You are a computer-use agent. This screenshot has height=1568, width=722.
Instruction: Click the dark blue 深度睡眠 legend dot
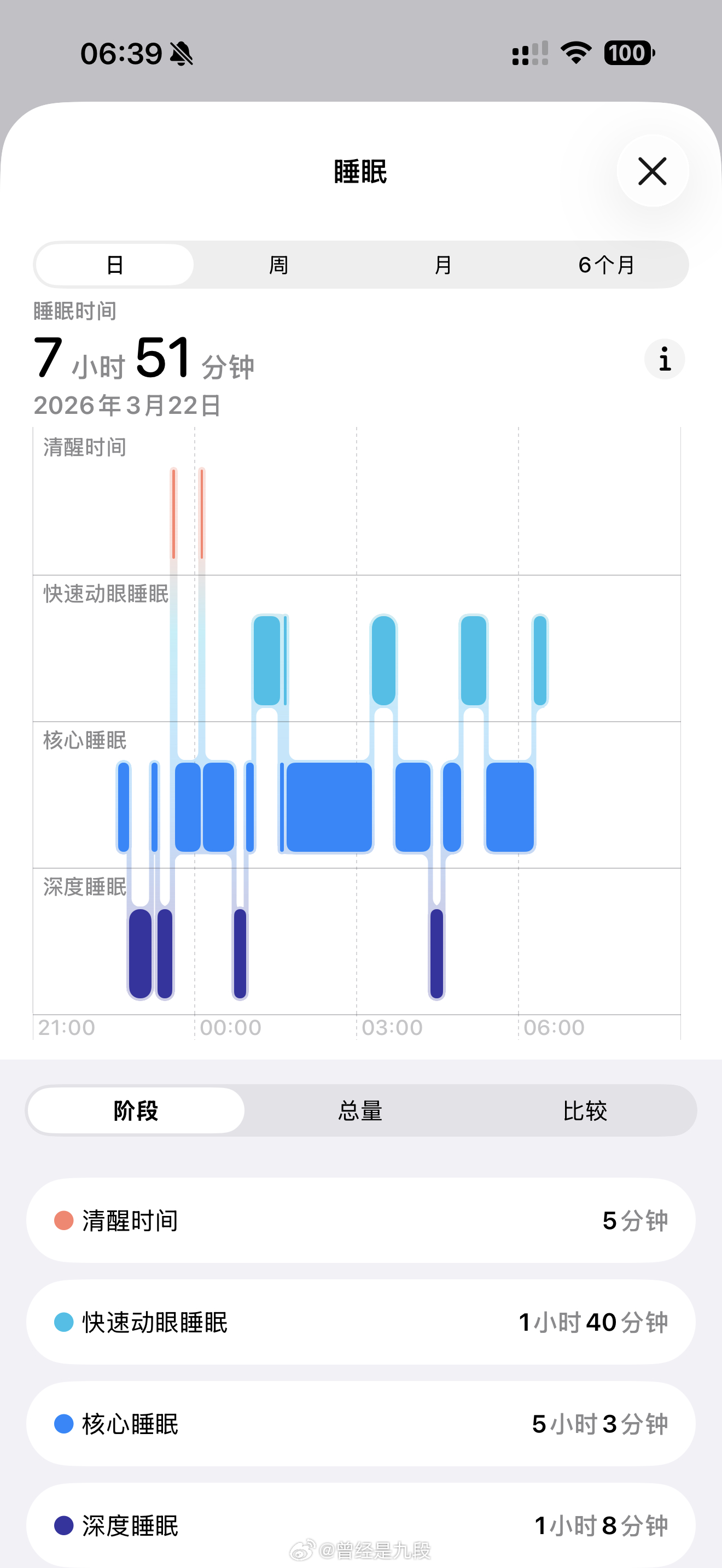pyautogui.click(x=63, y=1526)
